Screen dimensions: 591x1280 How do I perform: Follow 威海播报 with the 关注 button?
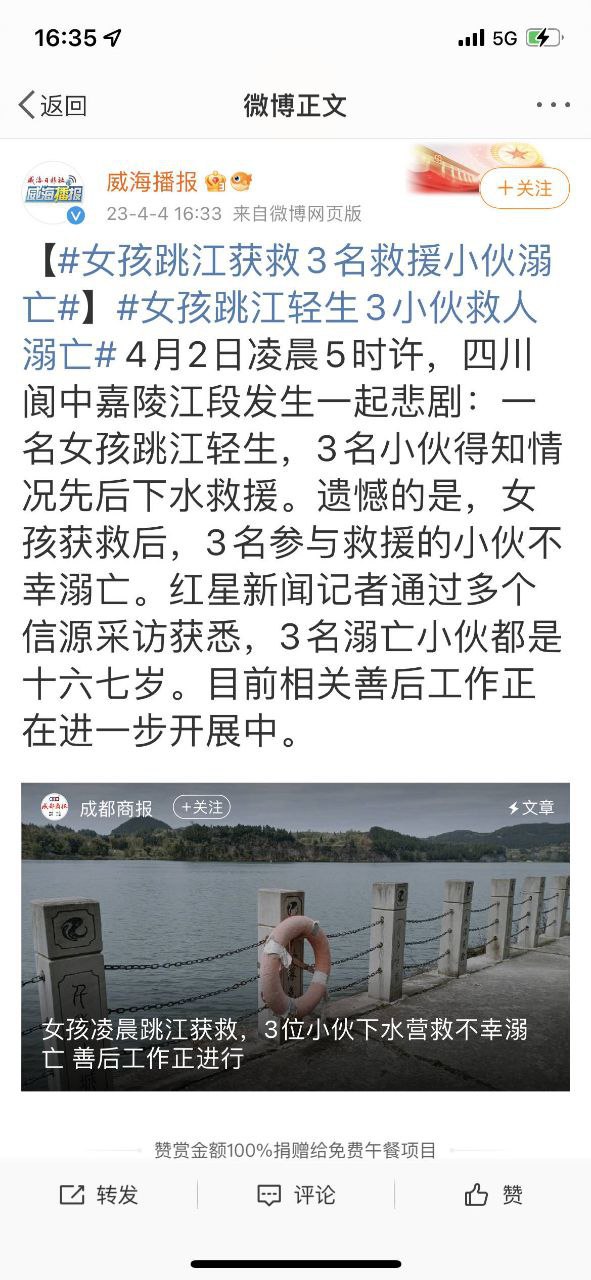(525, 188)
